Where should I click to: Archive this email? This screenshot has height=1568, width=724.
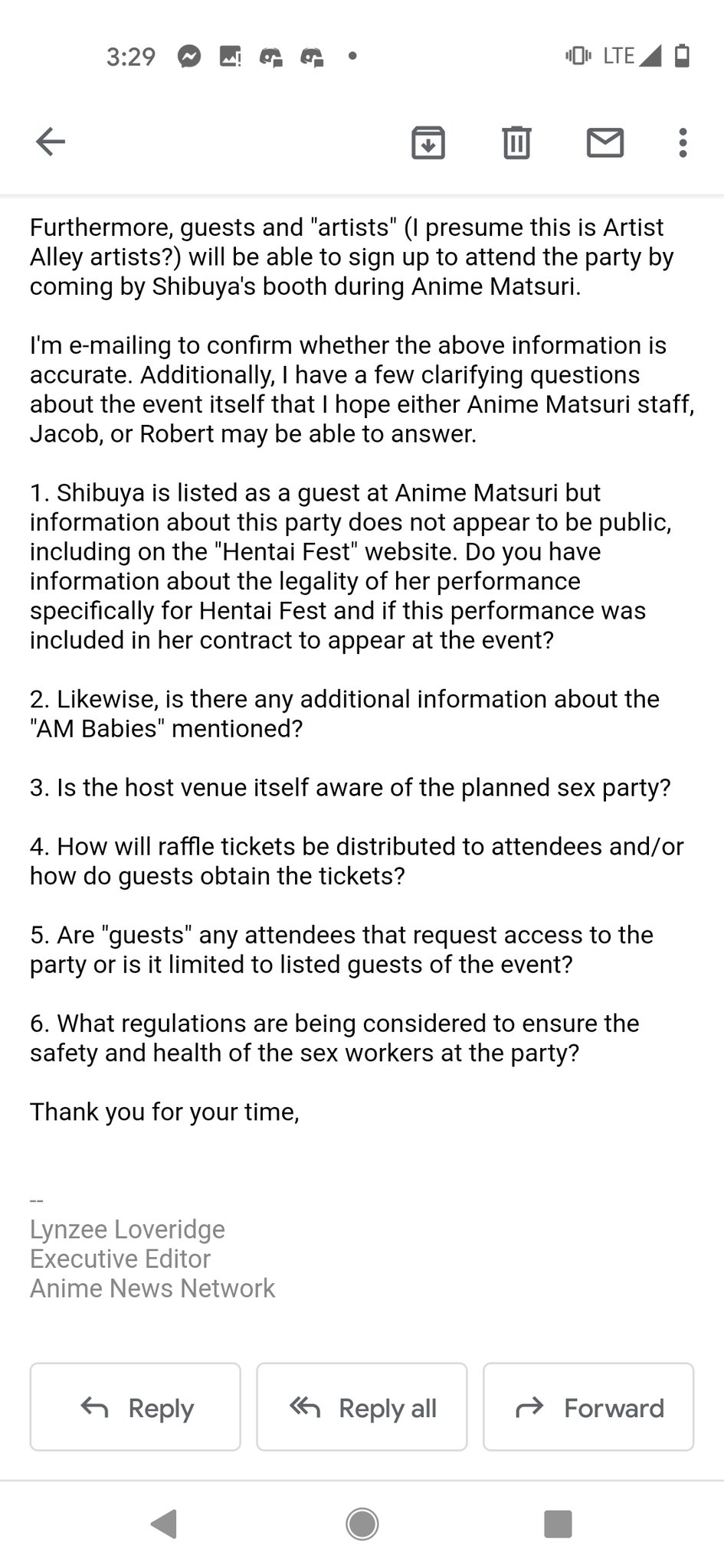(428, 142)
